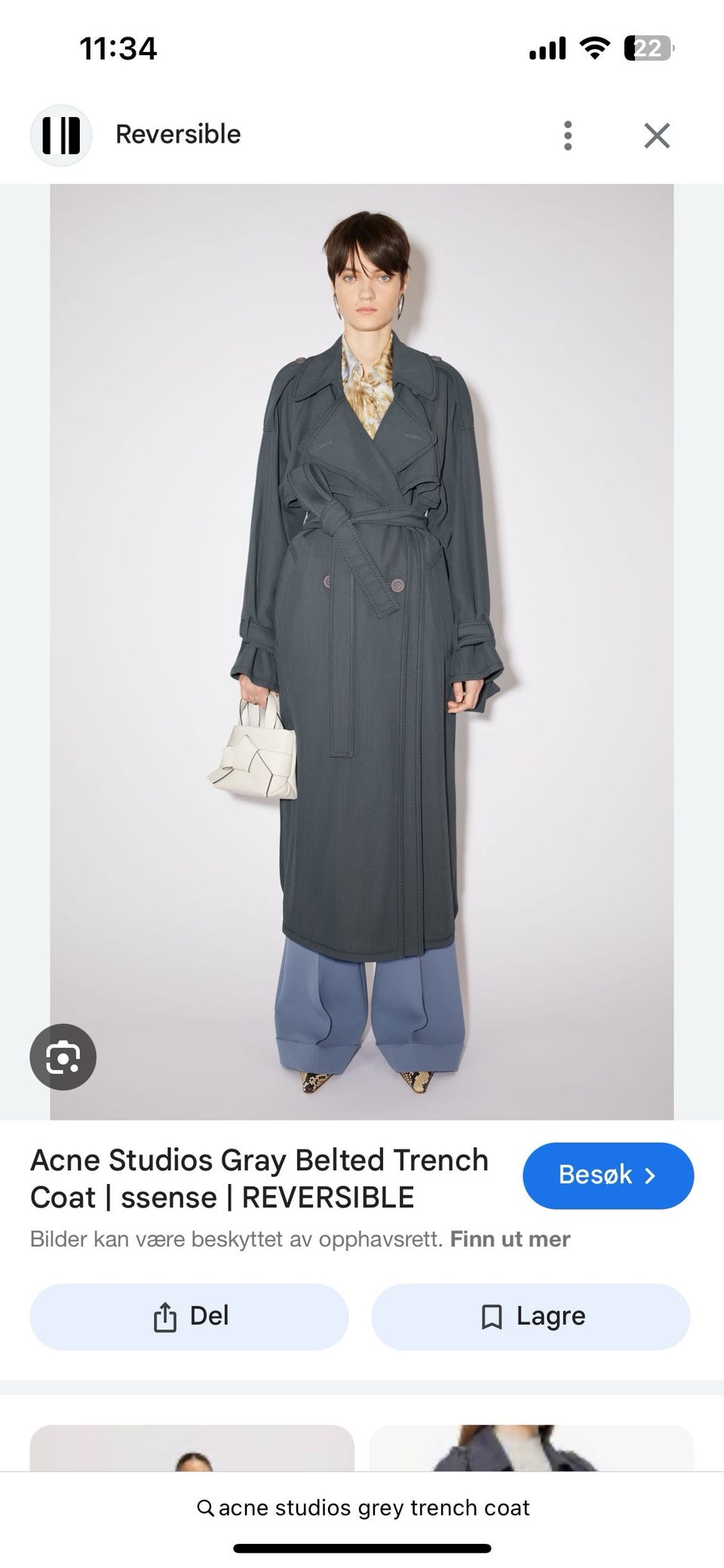Close the image viewer
Screen dimensions: 724x1568
(657, 136)
